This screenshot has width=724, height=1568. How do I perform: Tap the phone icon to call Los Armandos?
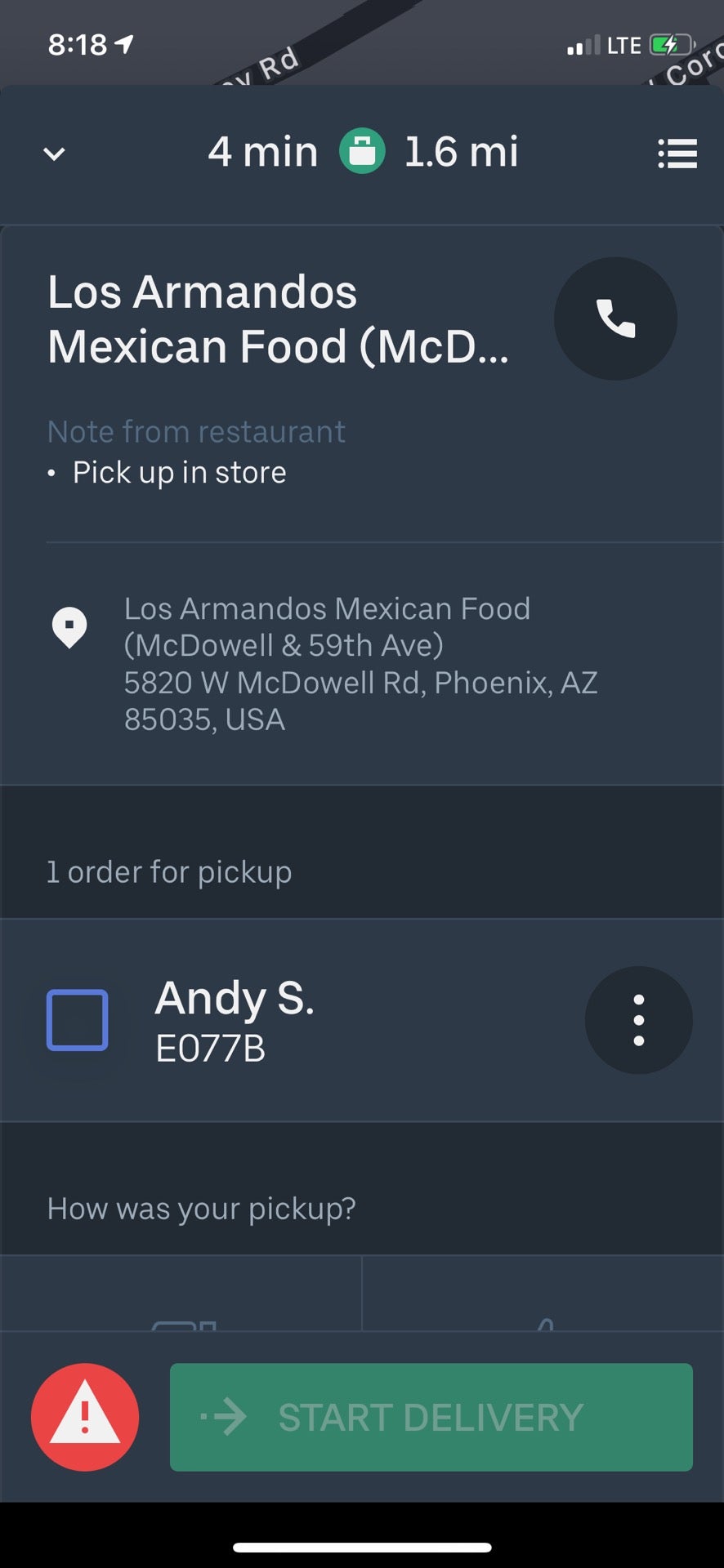tap(615, 319)
